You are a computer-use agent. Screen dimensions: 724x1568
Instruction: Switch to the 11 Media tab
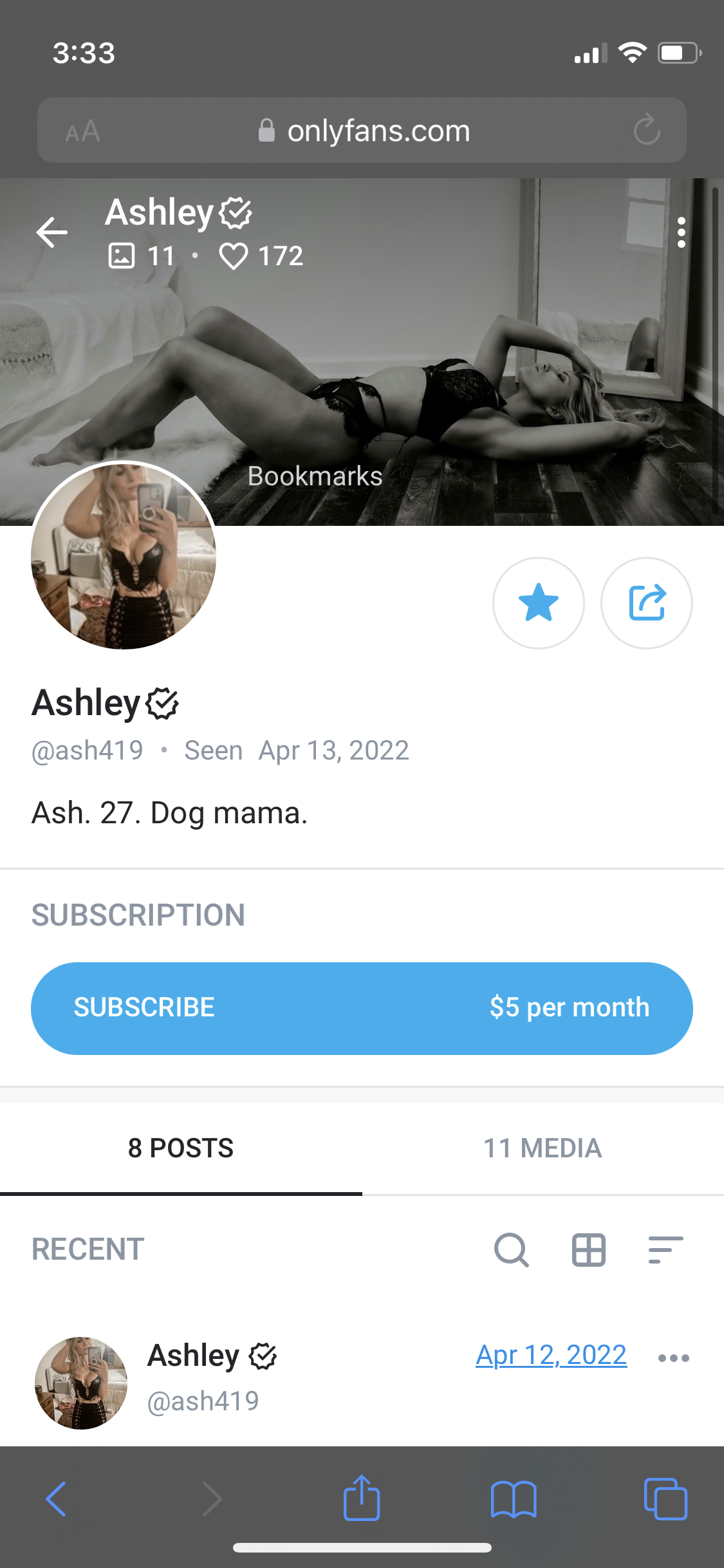[543, 1148]
